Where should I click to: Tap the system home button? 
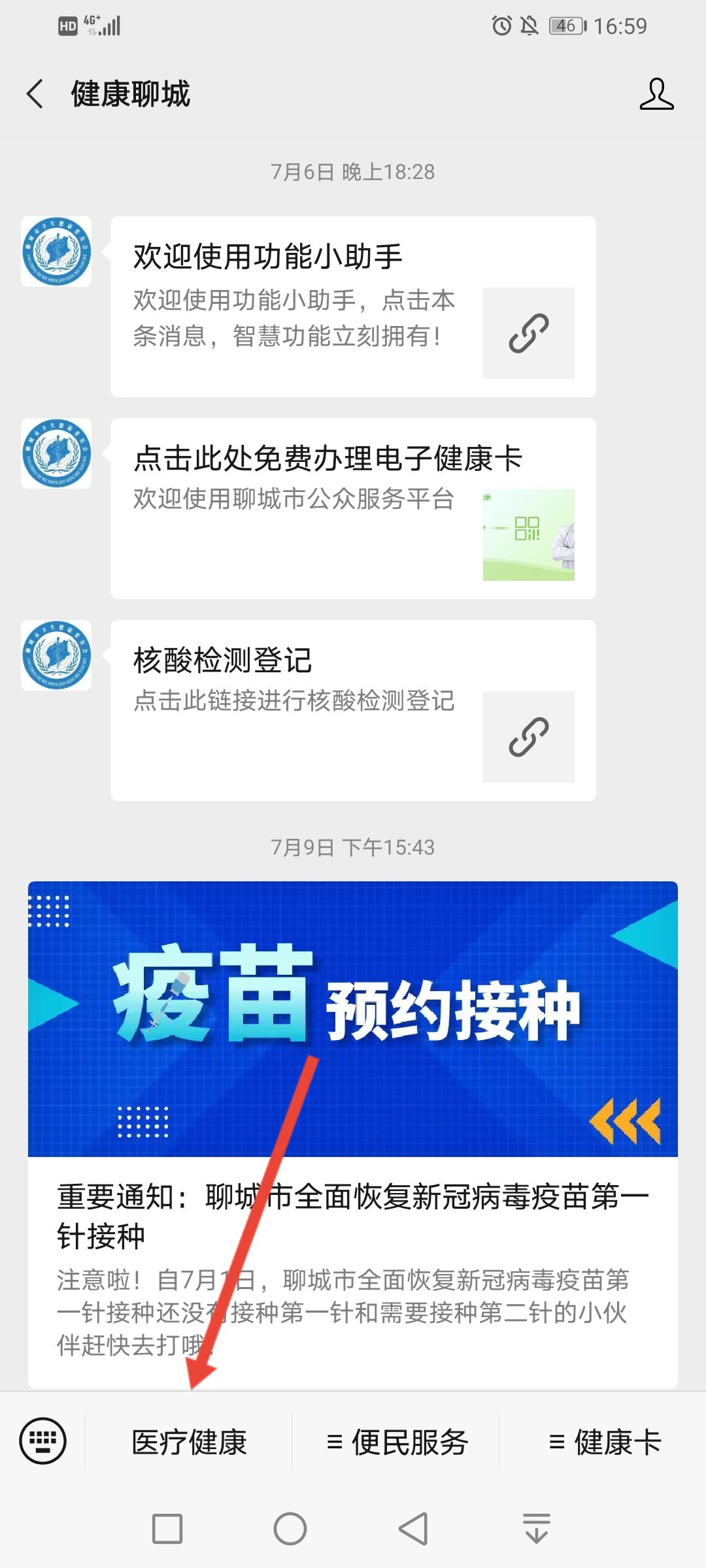point(290,1529)
